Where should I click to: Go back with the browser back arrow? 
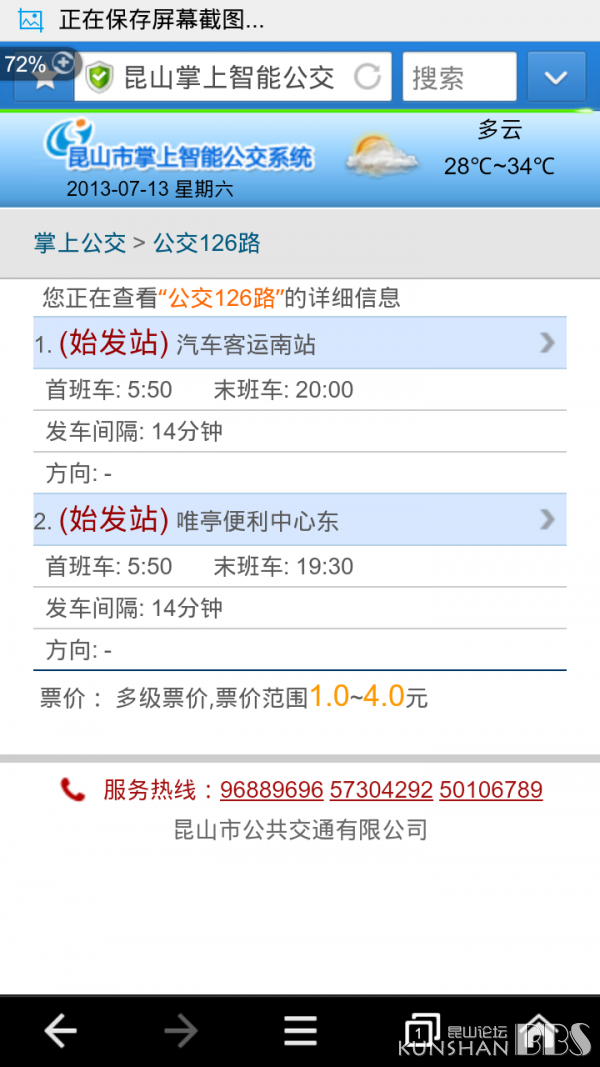point(61,1032)
